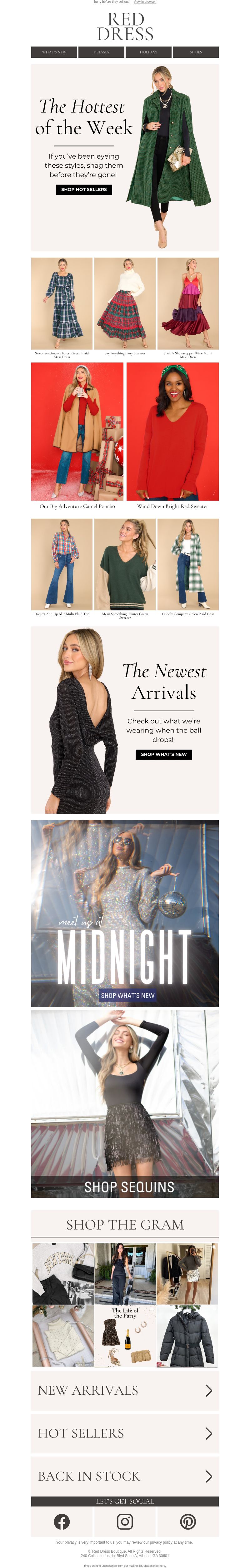The image size is (250, 1568).
Task: Select the Shoes tab
Action: [195, 52]
